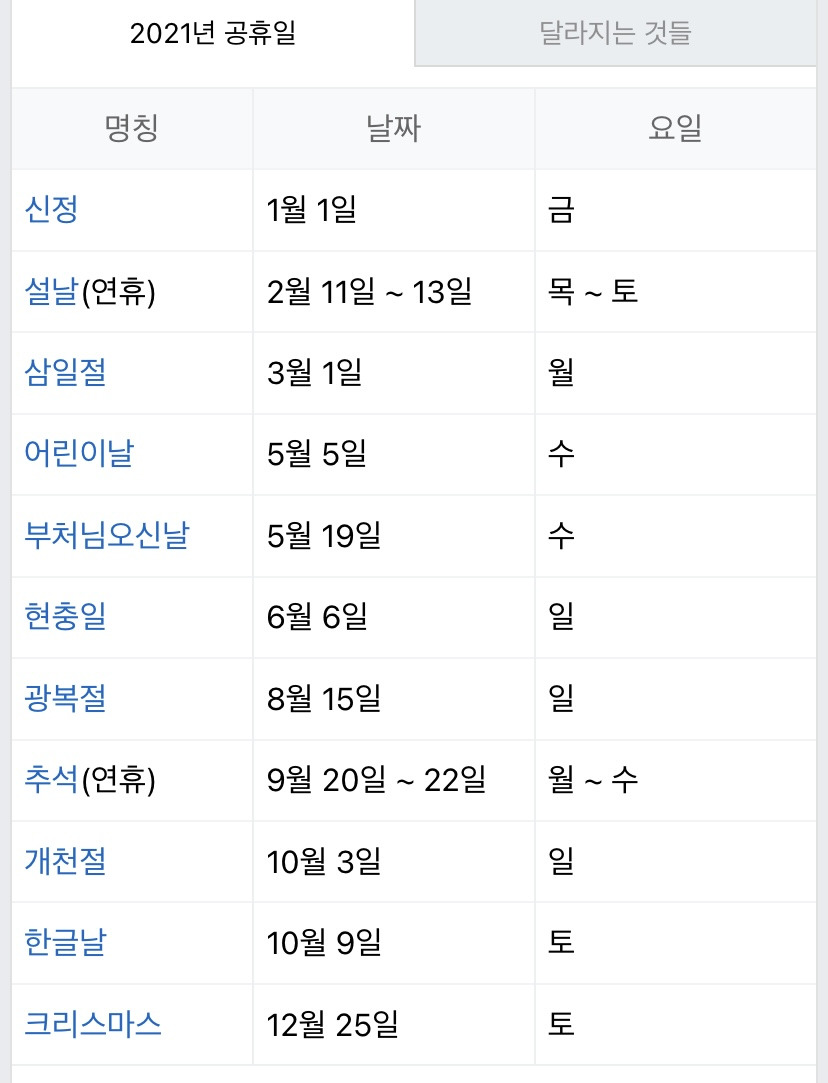Switch to the 달라지는 것들 tab
The height and width of the screenshot is (1083, 828).
click(x=615, y=33)
